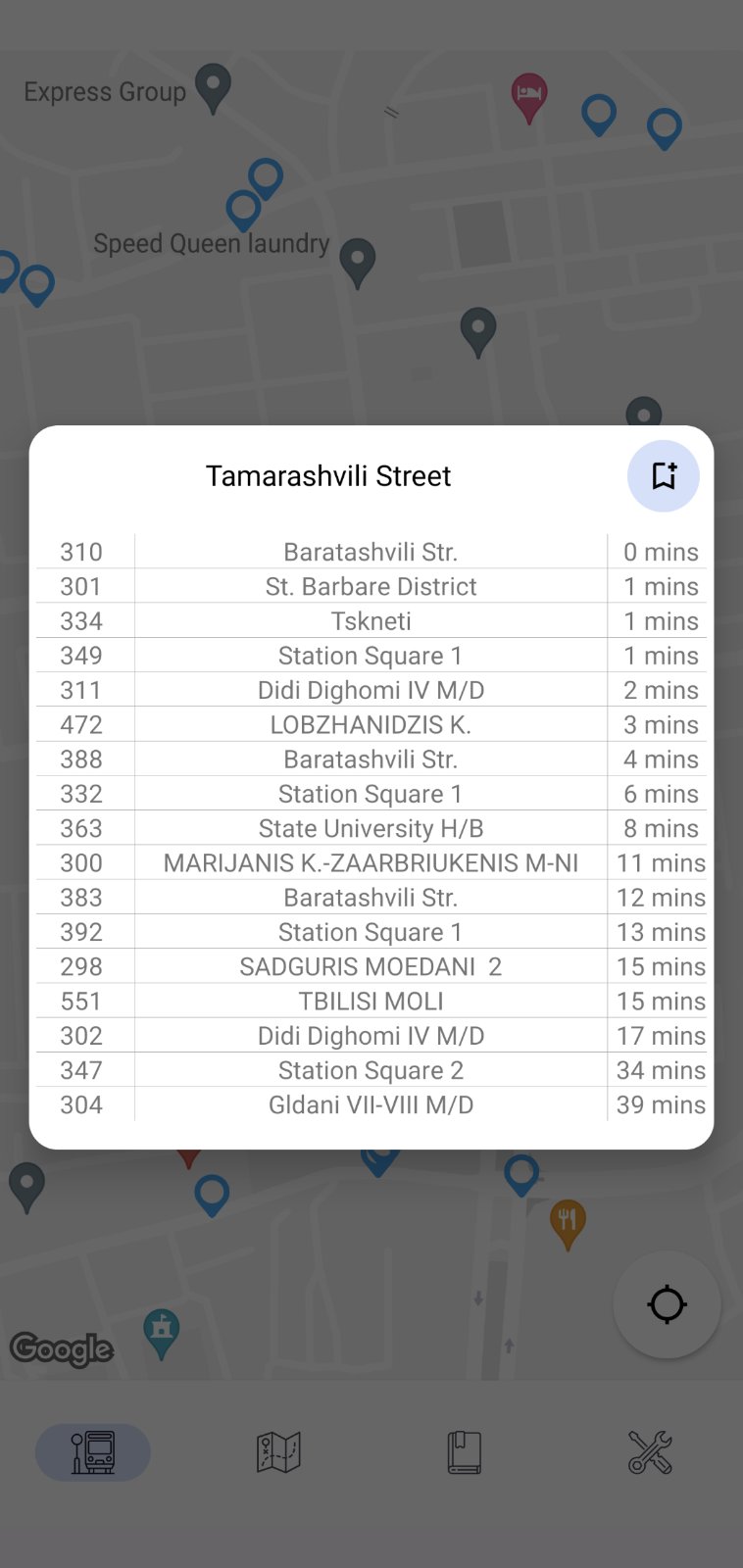Switch to the bus stops tab
Screen dimensions: 743x1568
point(93,1451)
